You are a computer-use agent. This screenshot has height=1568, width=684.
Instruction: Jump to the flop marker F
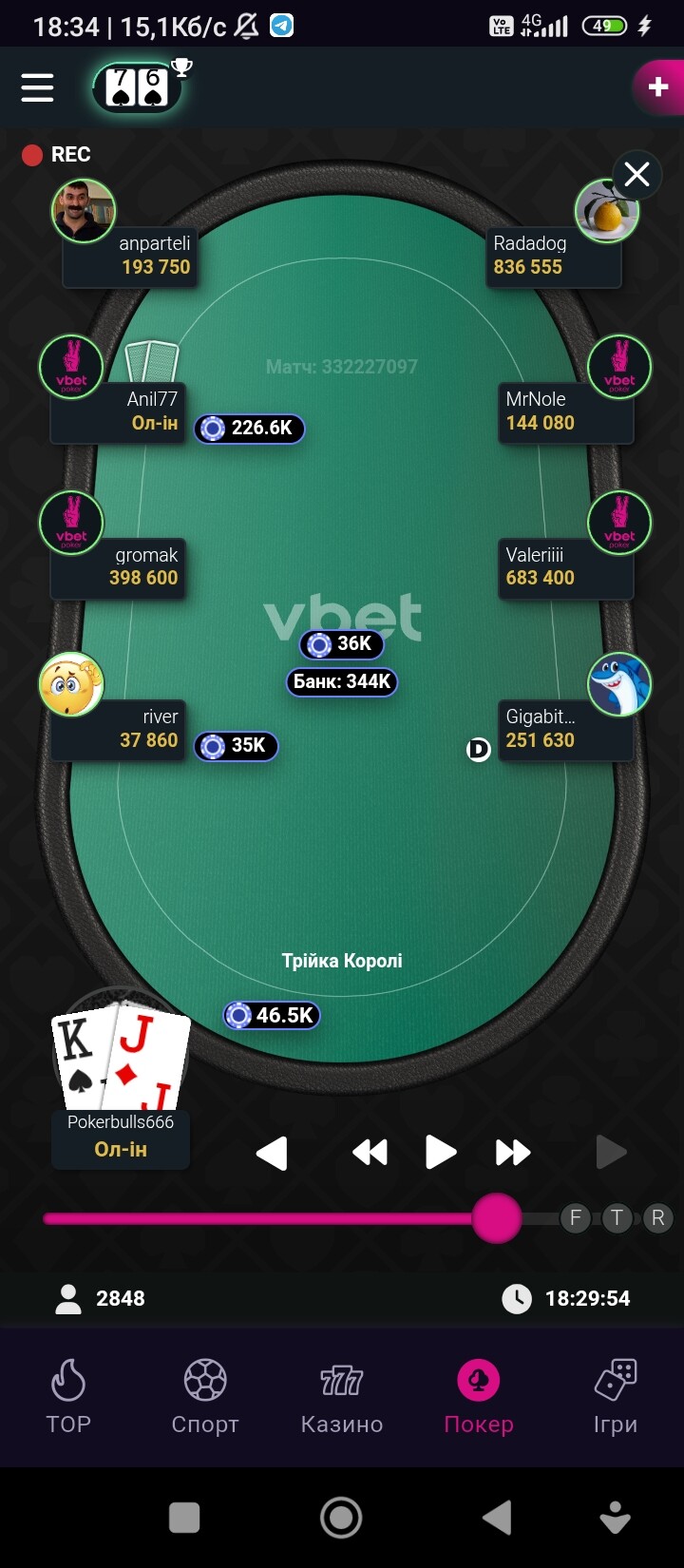[x=575, y=1217]
